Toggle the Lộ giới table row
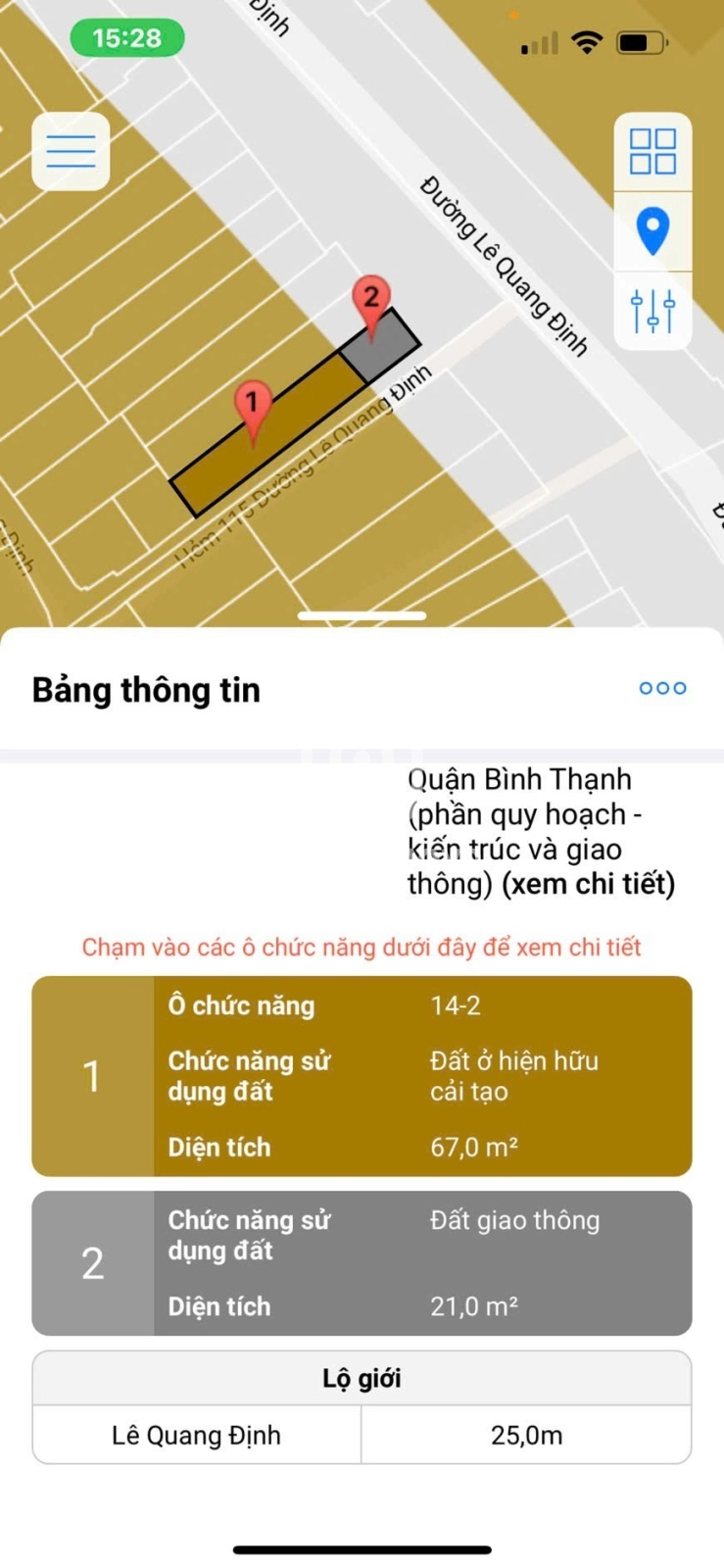This screenshot has height=1568, width=724. (362, 1434)
